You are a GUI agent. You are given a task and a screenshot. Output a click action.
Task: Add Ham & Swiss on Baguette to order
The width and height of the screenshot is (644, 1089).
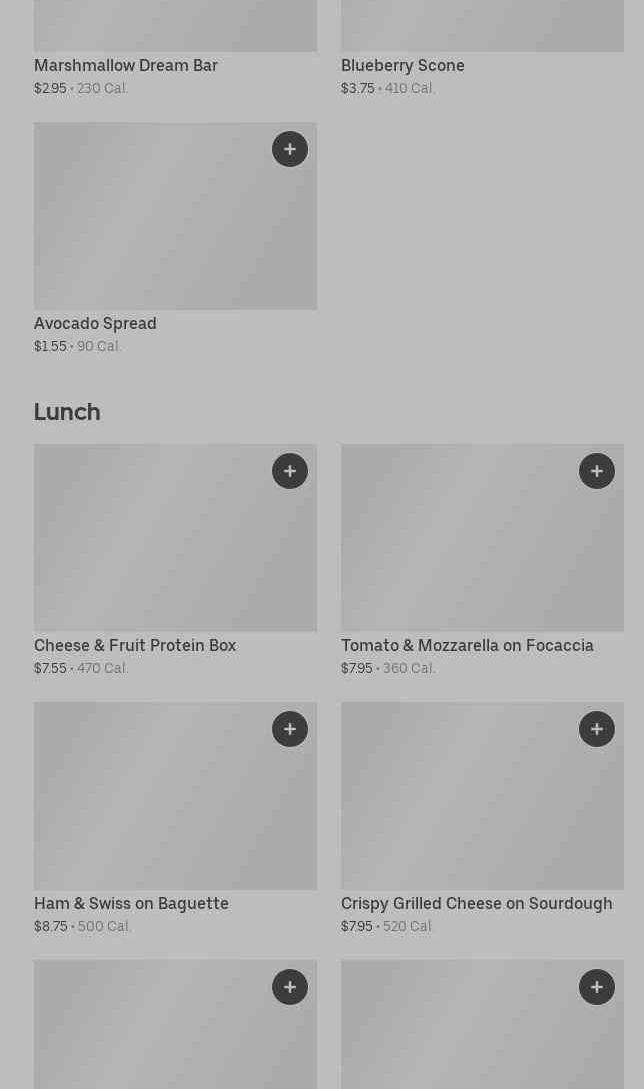[290, 729]
